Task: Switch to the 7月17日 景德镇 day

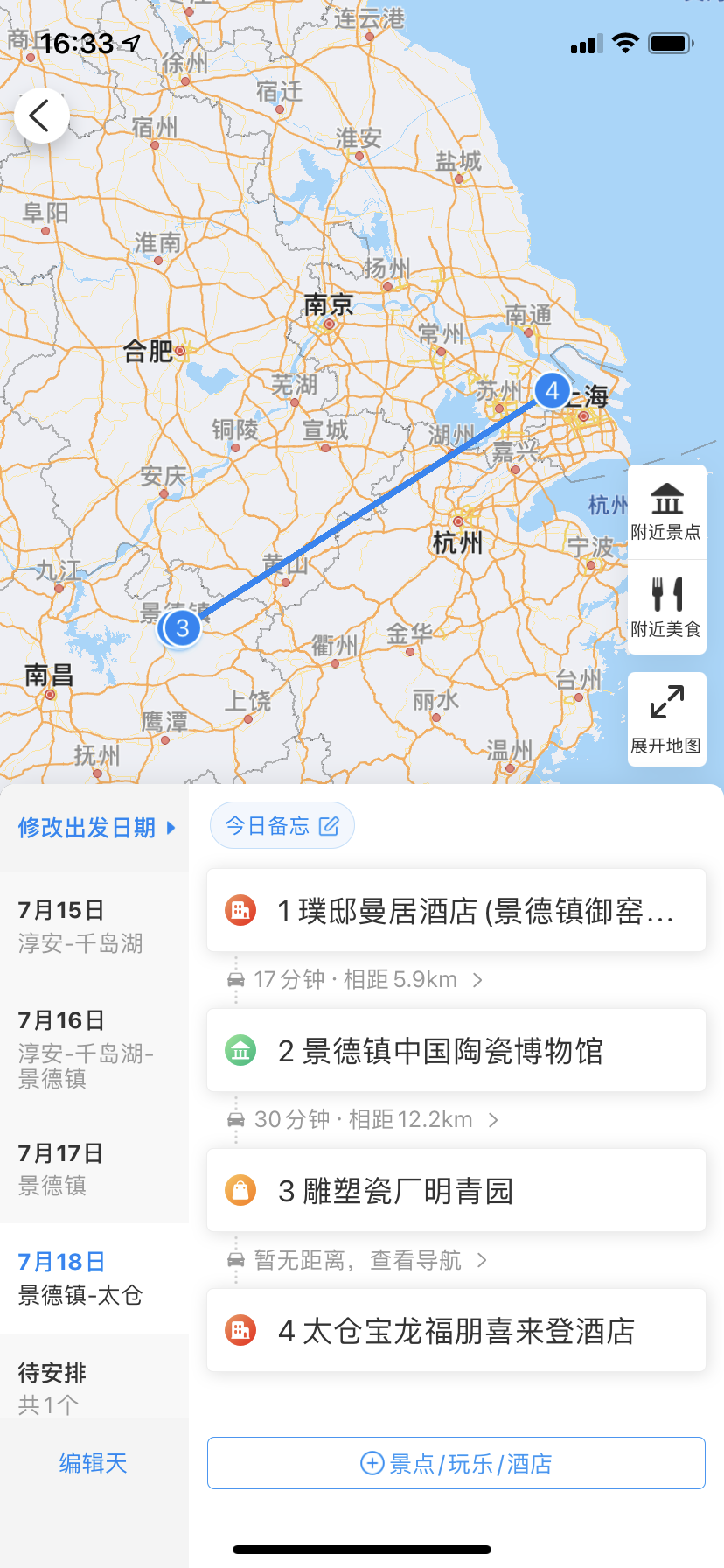Action: point(94,1169)
